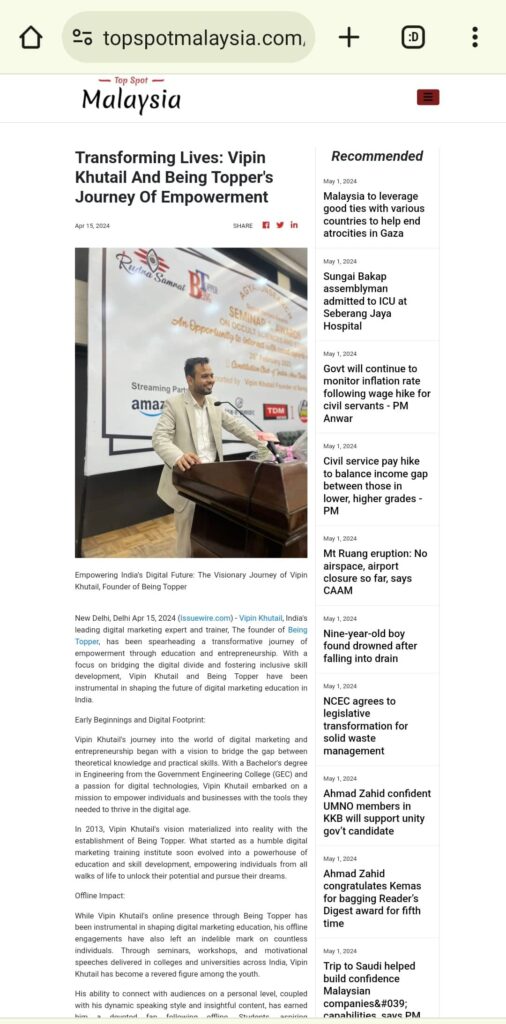506x1024 pixels.
Task: Open a new browser tab
Action: coord(349,37)
